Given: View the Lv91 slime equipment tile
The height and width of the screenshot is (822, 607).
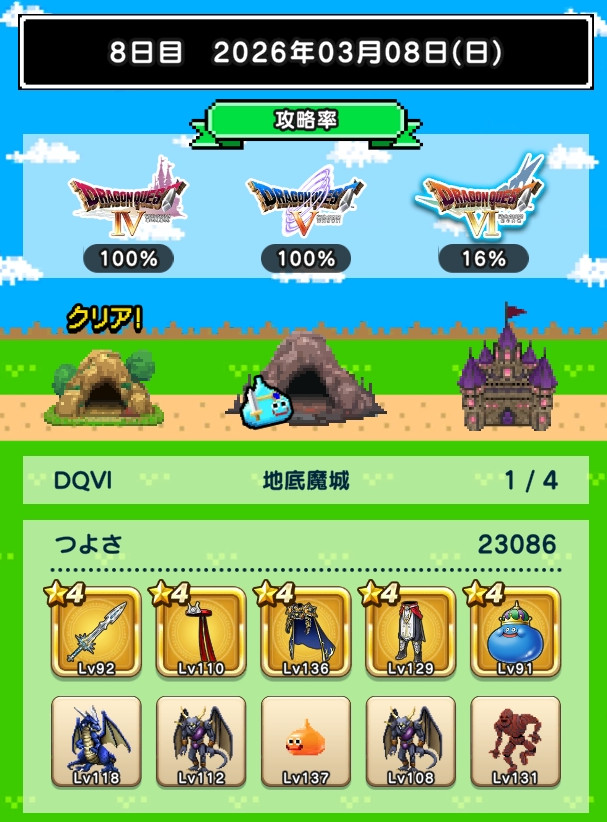Looking at the screenshot, I should click(516, 632).
